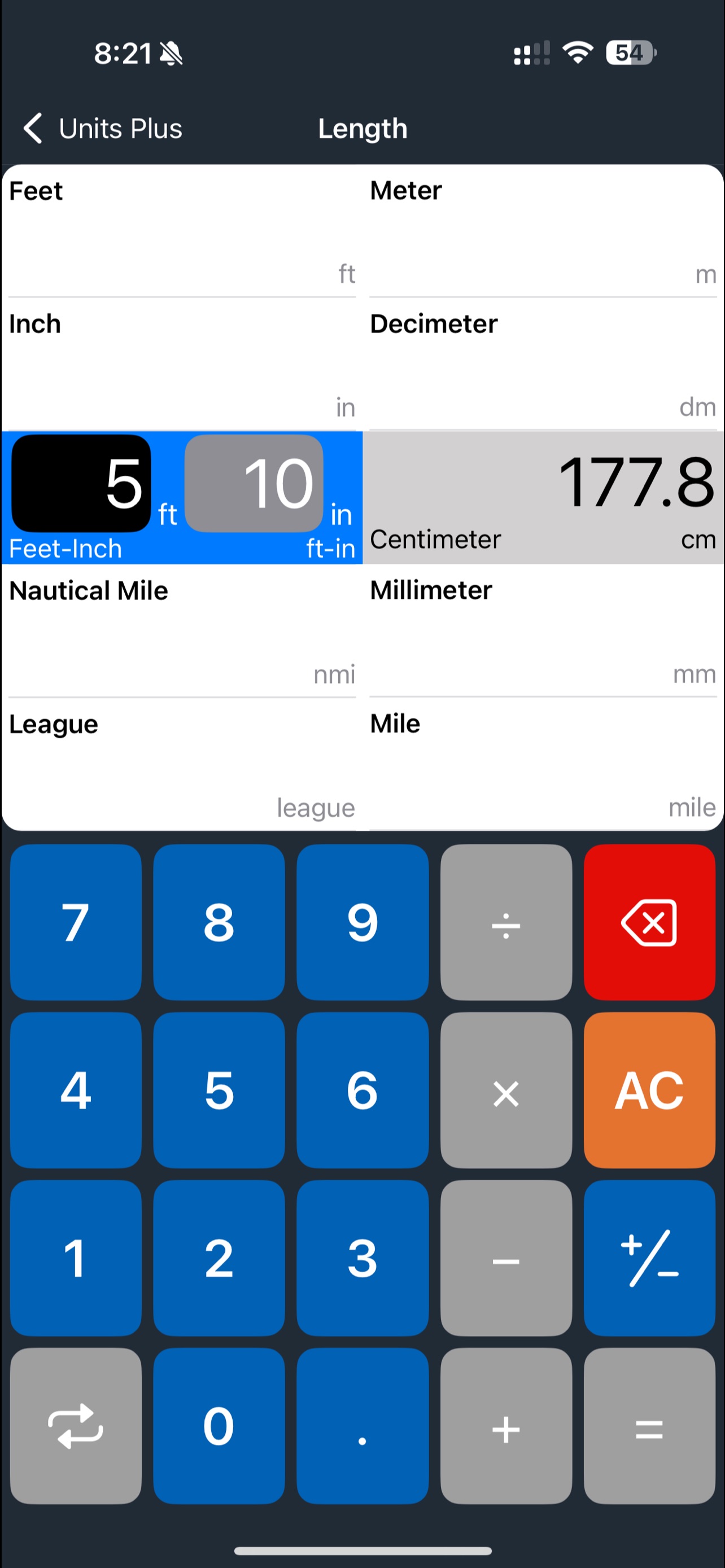Tap the swap conversion arrows icon

coord(75,1427)
